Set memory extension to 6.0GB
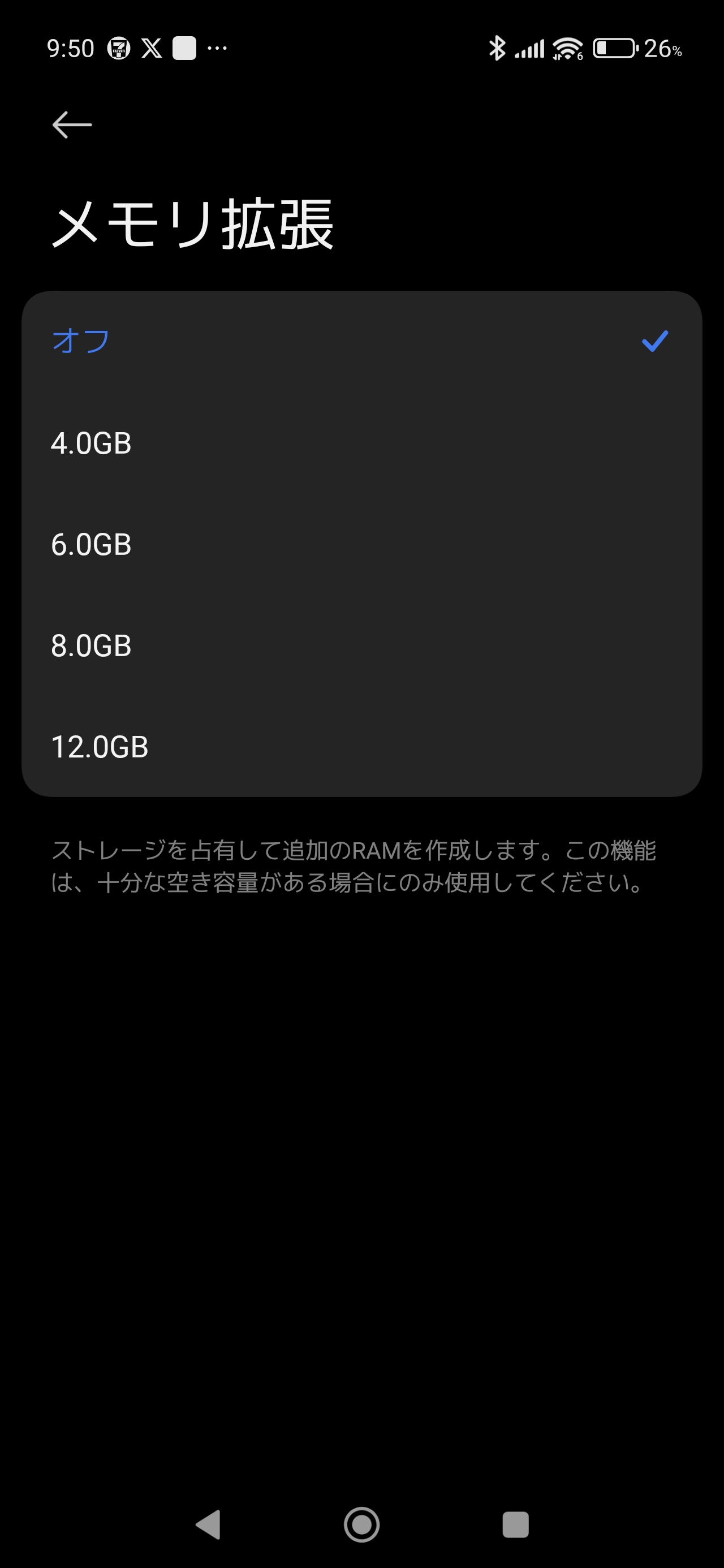Image resolution: width=724 pixels, height=1568 pixels. pyautogui.click(x=361, y=544)
